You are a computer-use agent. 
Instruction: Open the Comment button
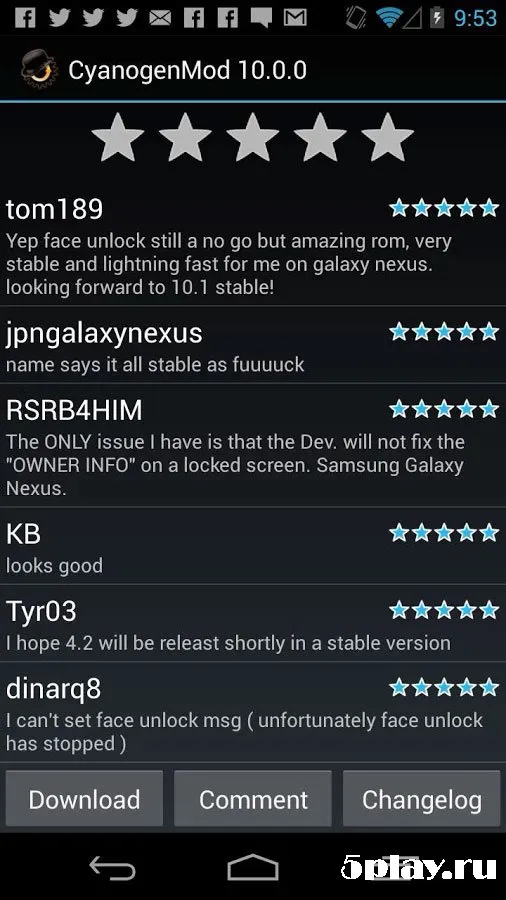pyautogui.click(x=253, y=798)
